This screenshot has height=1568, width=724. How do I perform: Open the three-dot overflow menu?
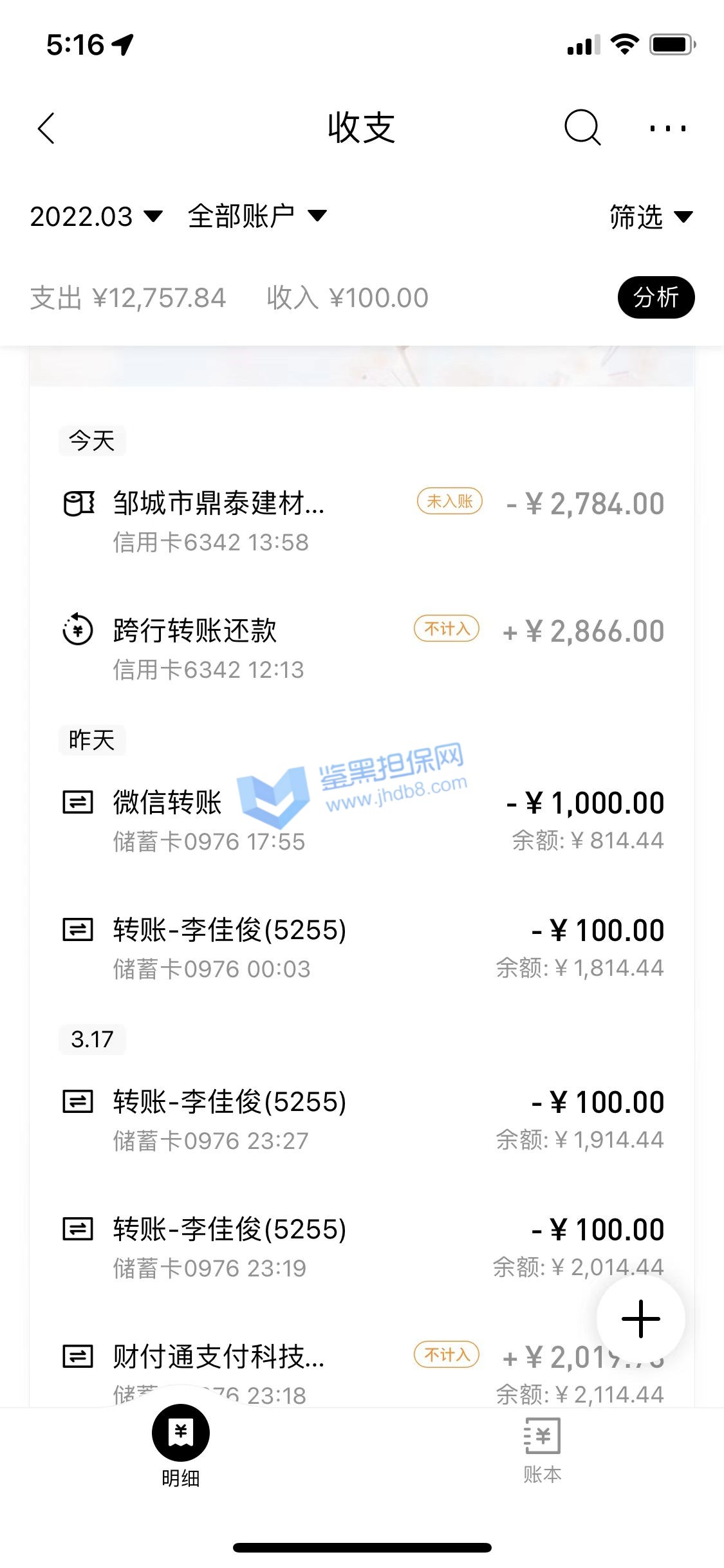click(x=667, y=129)
